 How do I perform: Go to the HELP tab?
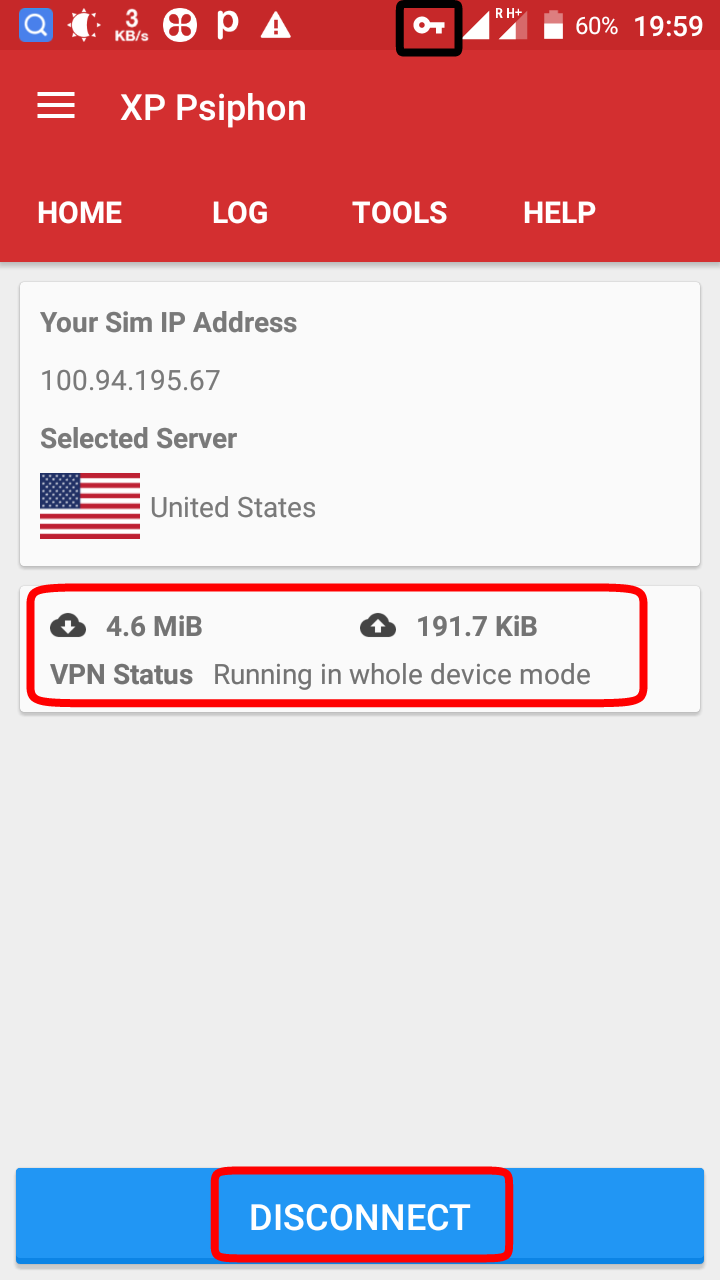point(559,213)
